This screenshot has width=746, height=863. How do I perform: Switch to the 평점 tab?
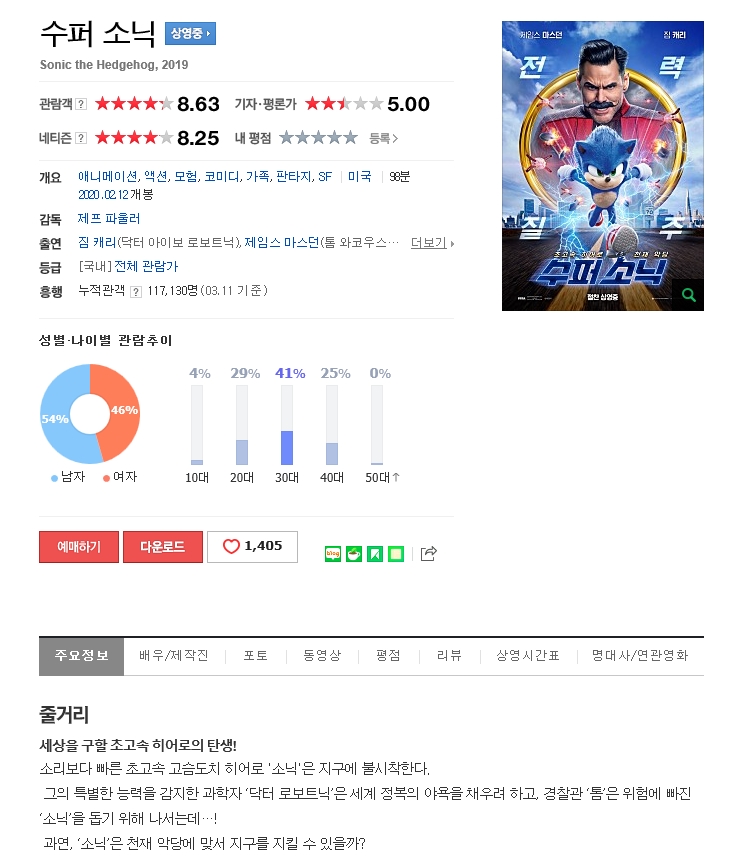[388, 656]
